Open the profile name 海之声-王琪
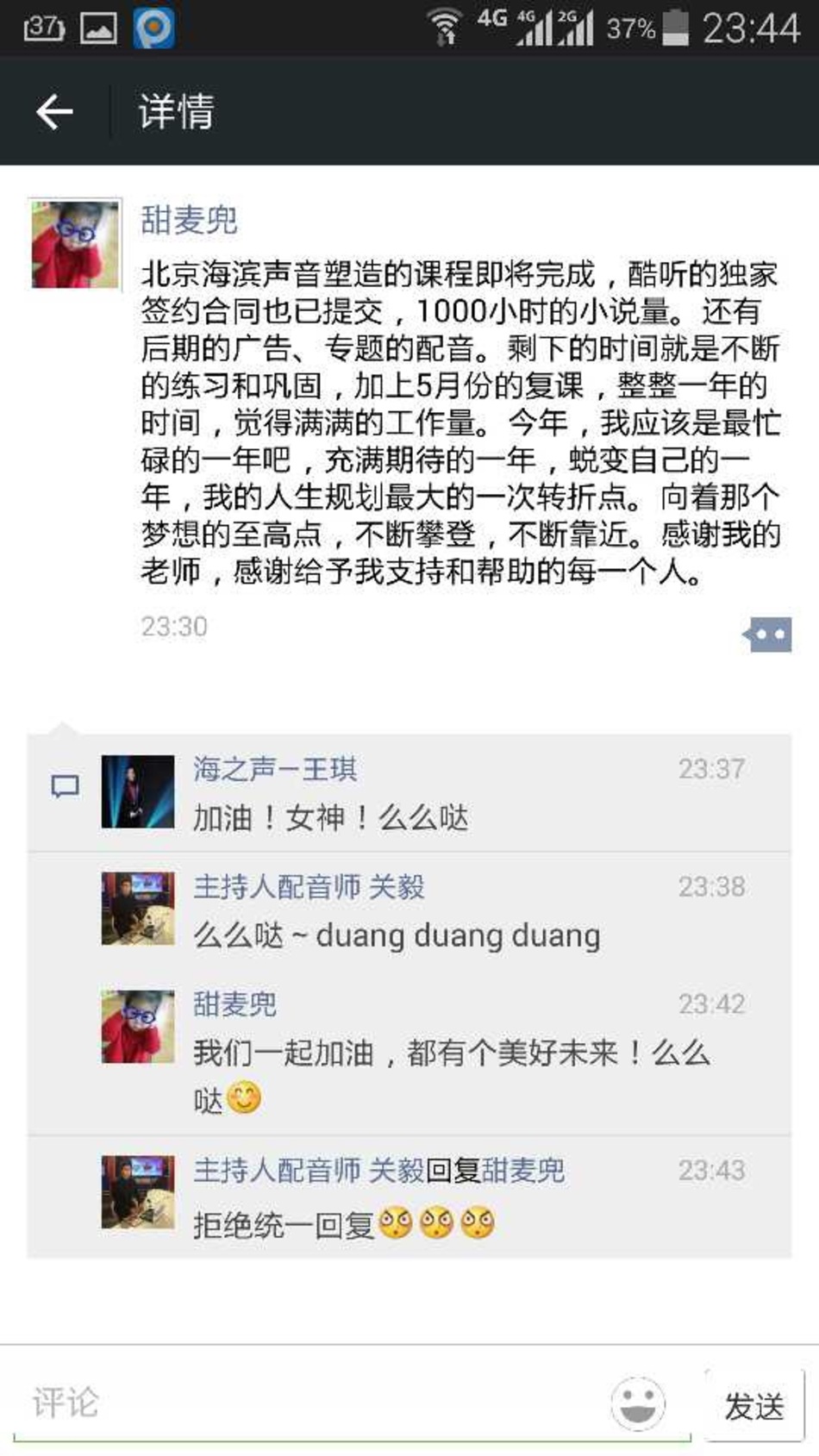The width and height of the screenshot is (819, 1456). [x=274, y=768]
